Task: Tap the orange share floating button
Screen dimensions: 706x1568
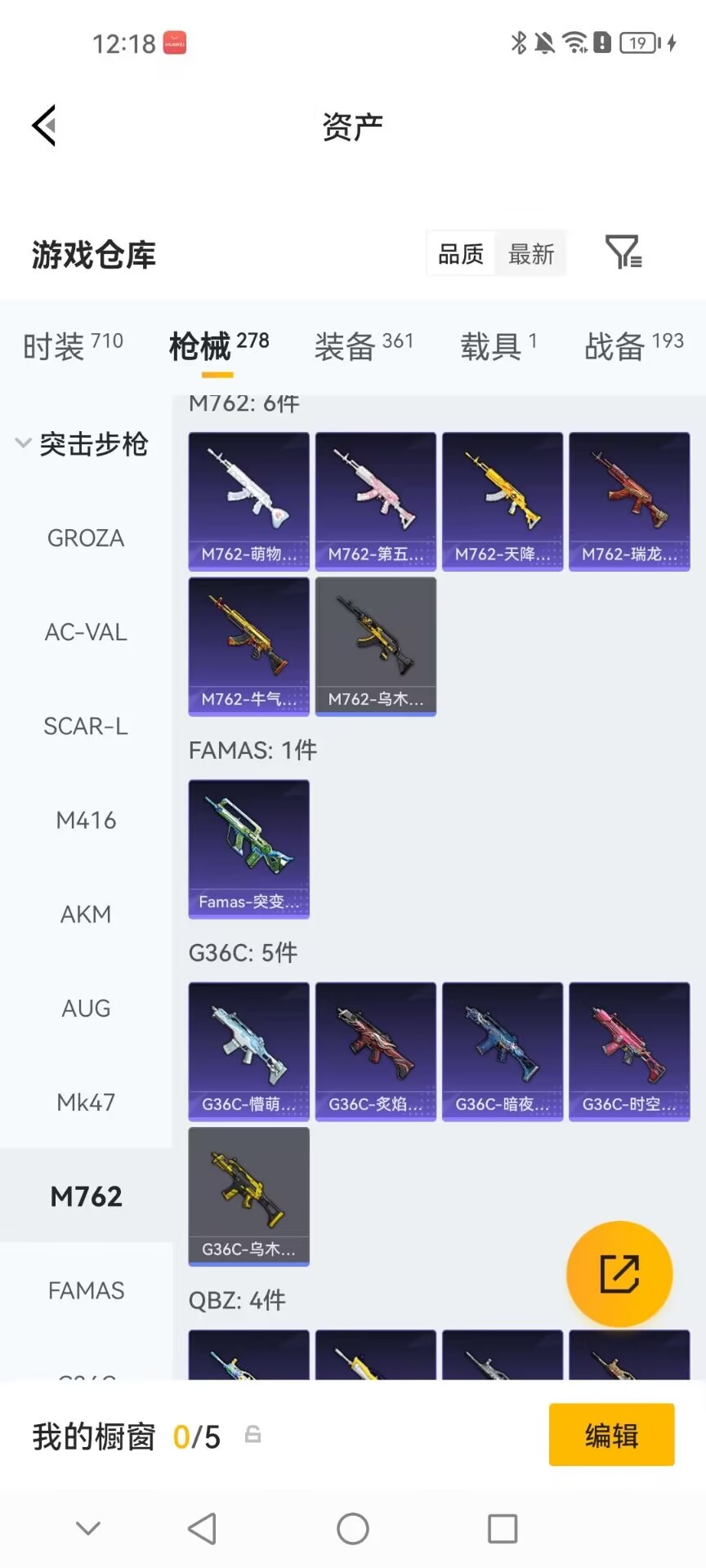Action: tap(619, 1274)
